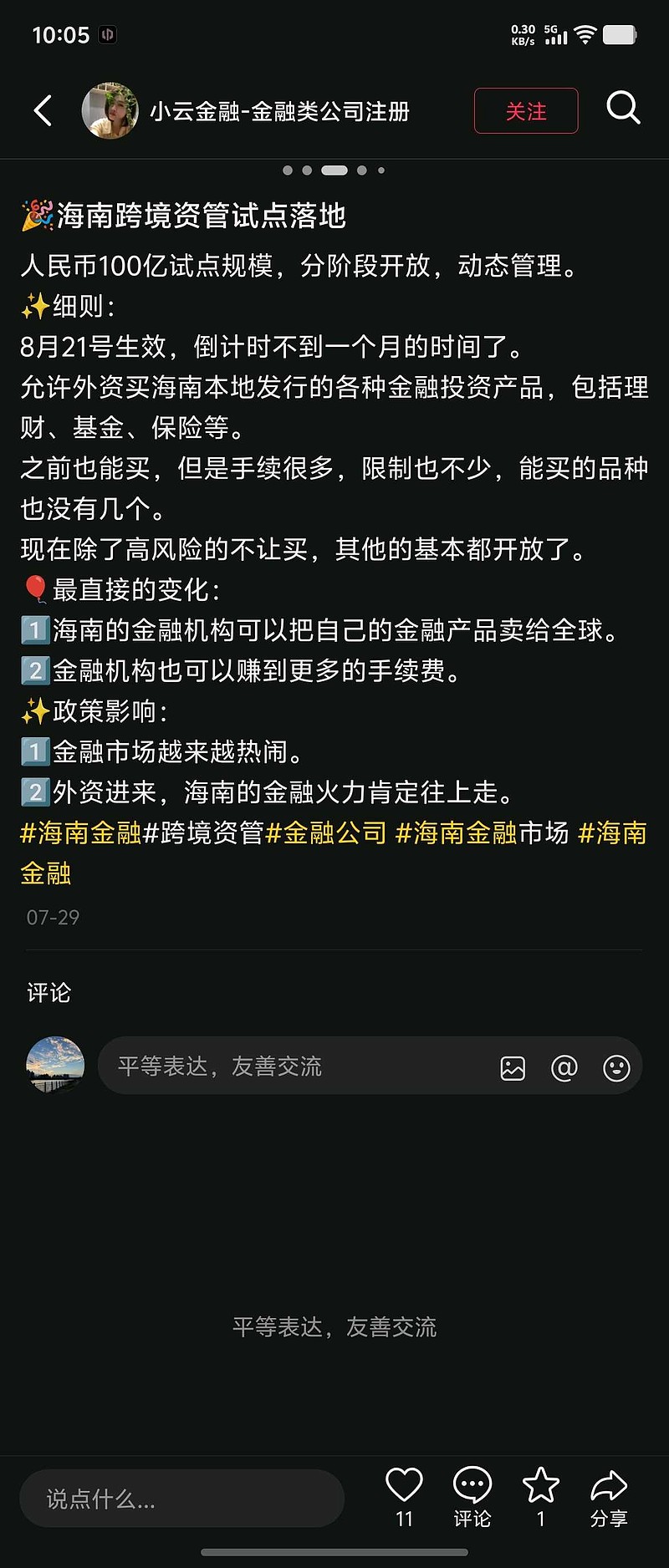Open search via the magnifier icon
Viewport: 669px width, 1568px height.
(x=623, y=109)
